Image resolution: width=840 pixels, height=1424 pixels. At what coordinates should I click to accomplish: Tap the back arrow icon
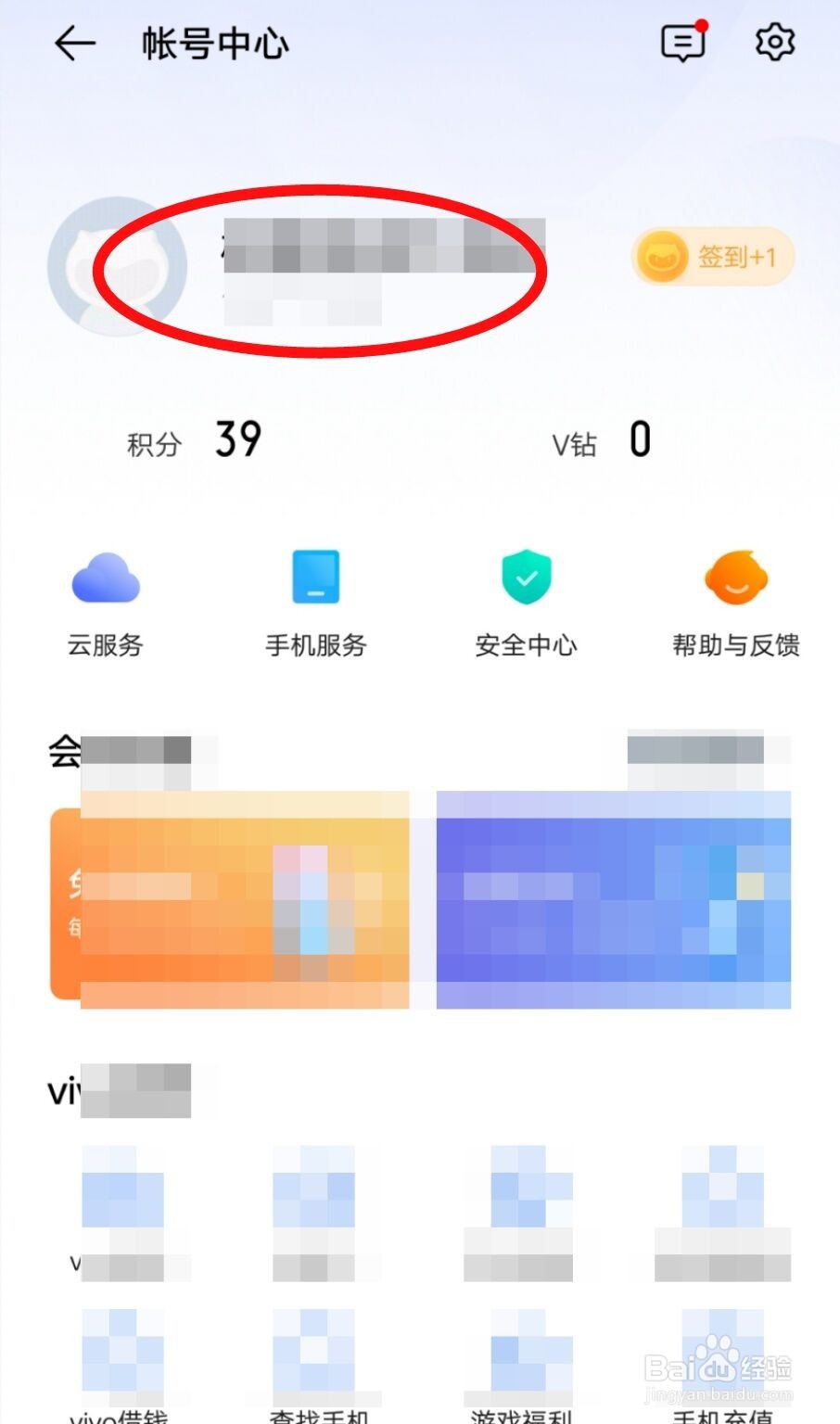click(x=74, y=43)
